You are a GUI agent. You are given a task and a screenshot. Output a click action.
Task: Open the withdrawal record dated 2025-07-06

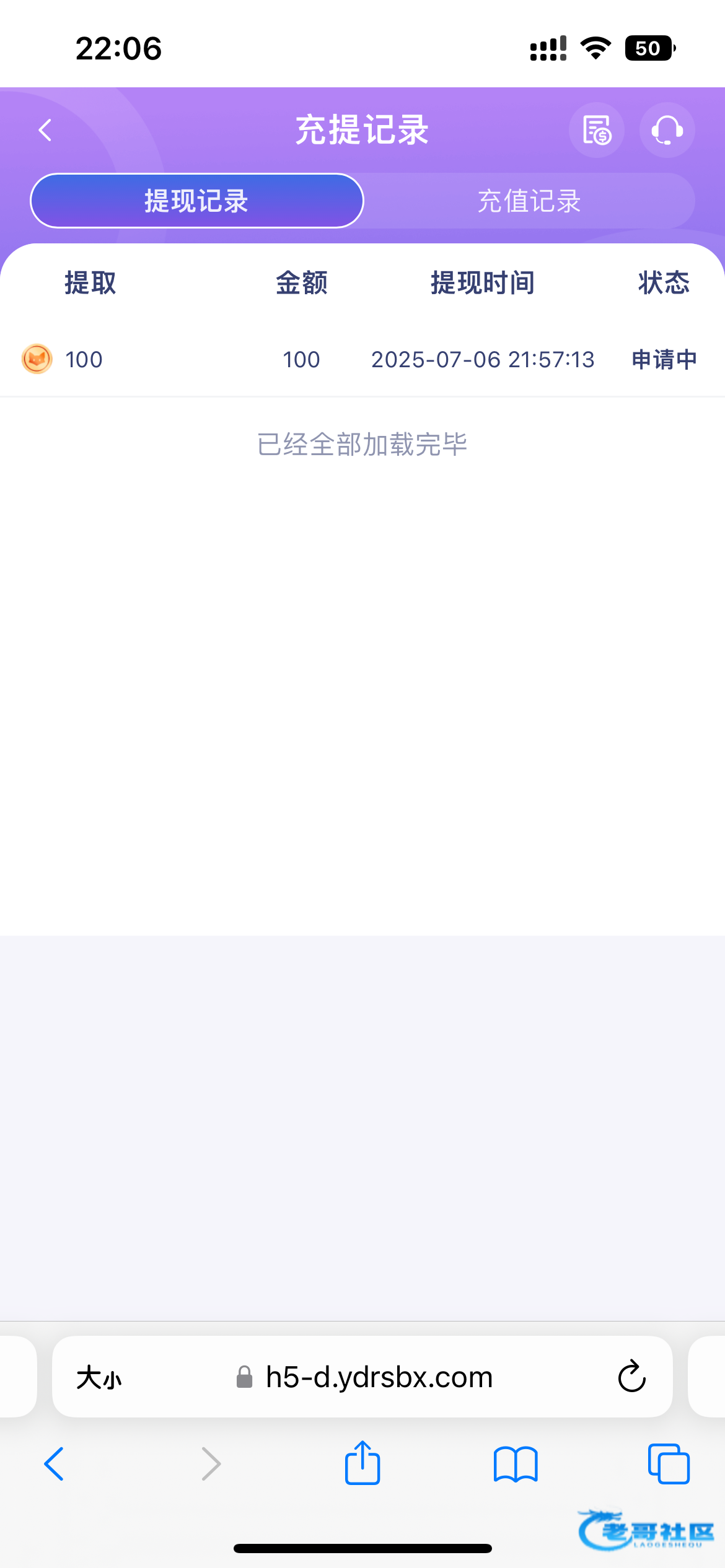pos(362,359)
